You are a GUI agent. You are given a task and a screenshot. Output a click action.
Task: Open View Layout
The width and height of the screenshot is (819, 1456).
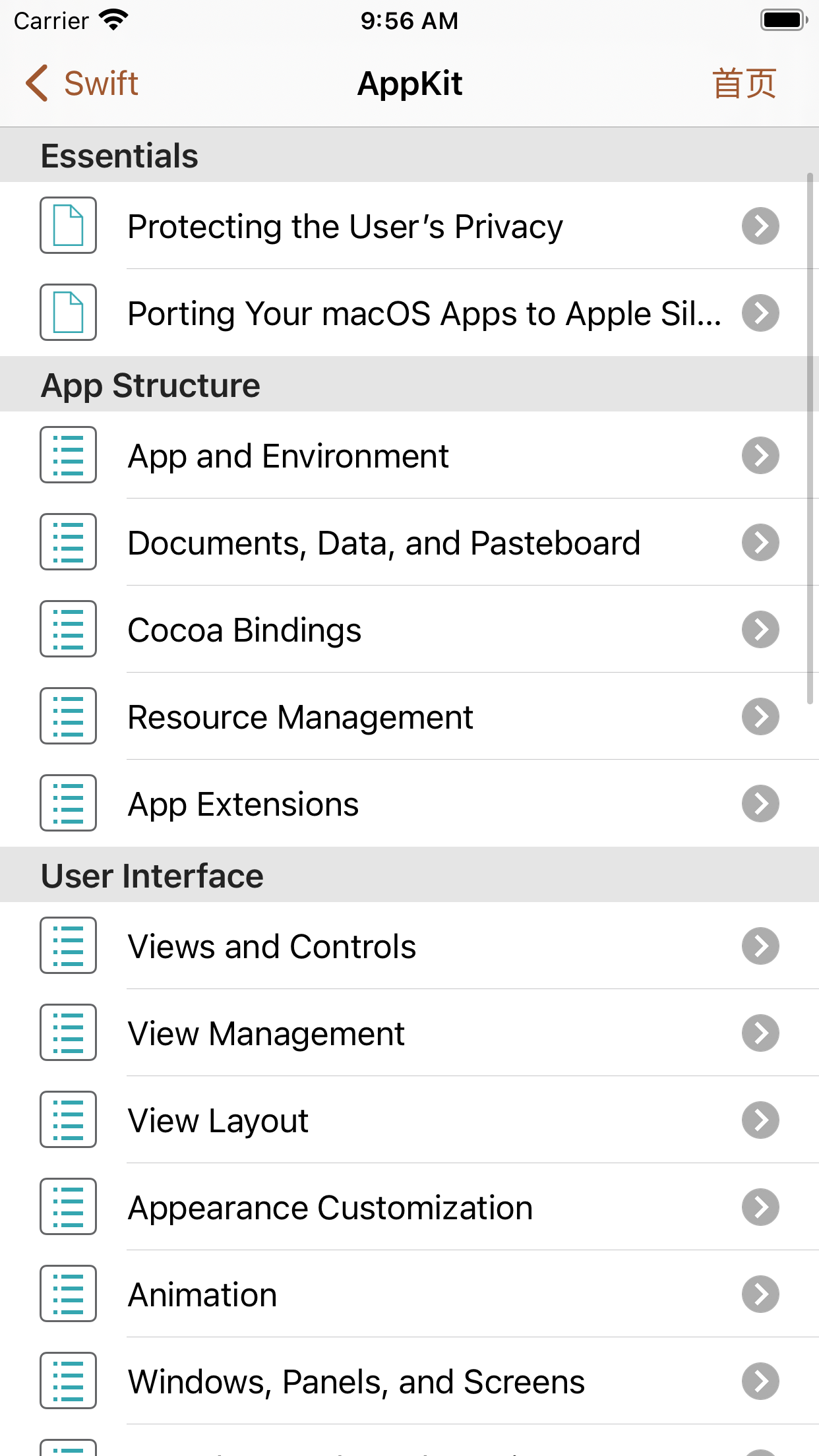409,1120
